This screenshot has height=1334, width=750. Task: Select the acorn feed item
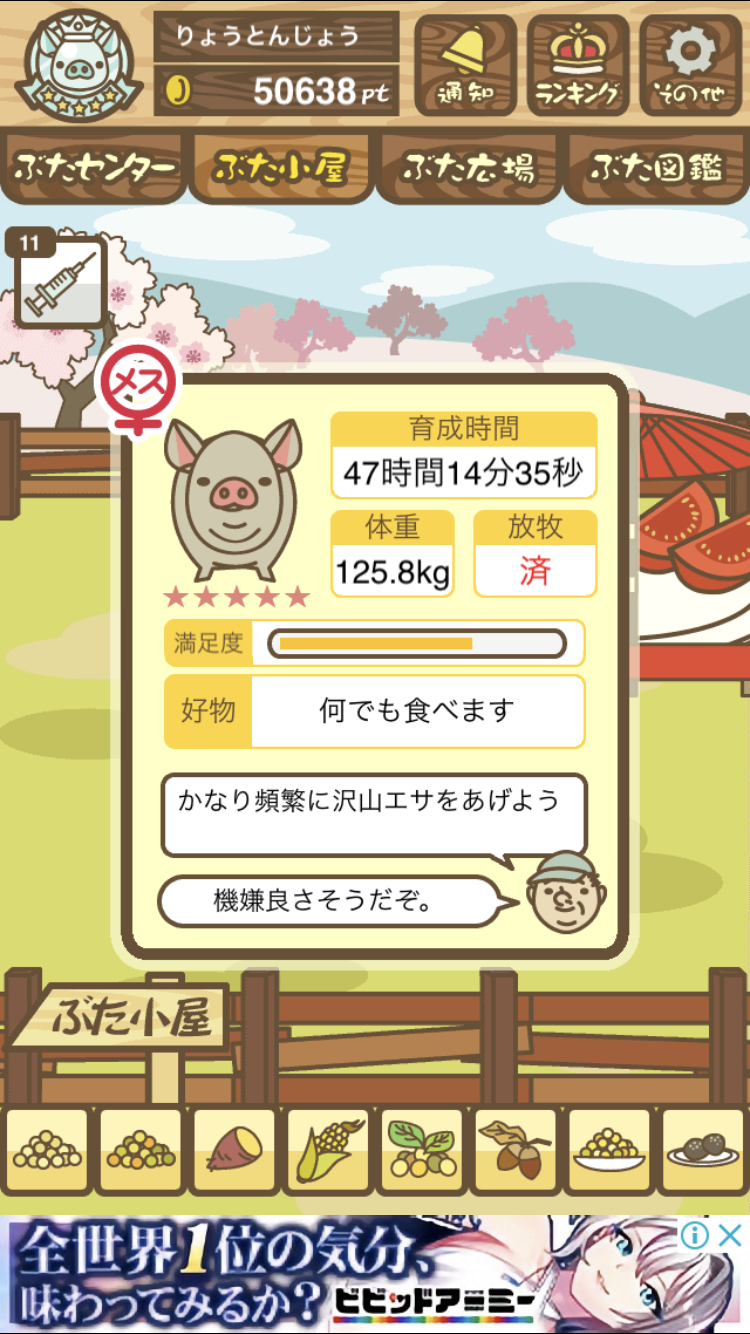point(516,1151)
